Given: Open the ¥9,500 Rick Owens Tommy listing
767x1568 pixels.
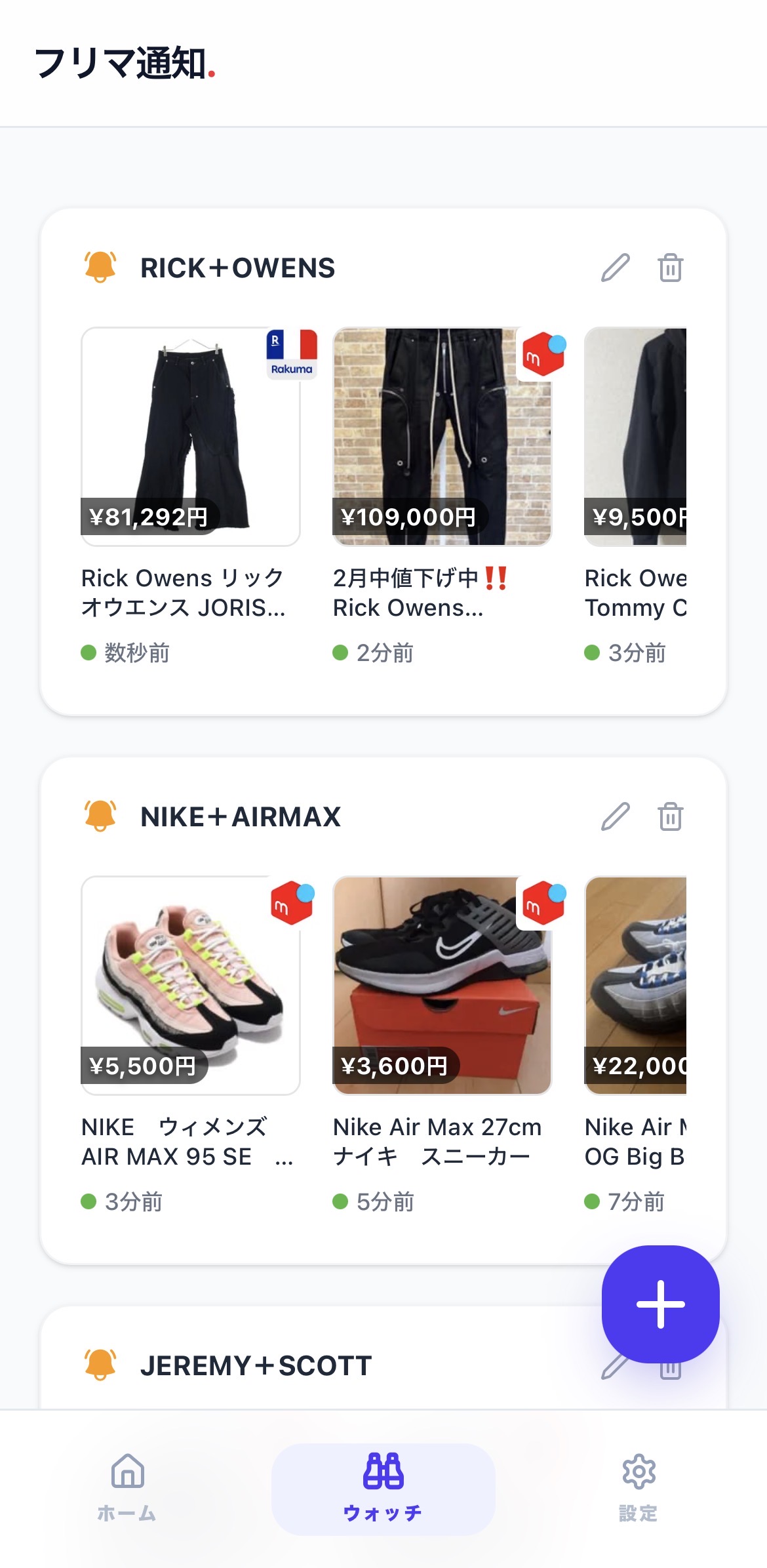Looking at the screenshot, I should 635,437.
